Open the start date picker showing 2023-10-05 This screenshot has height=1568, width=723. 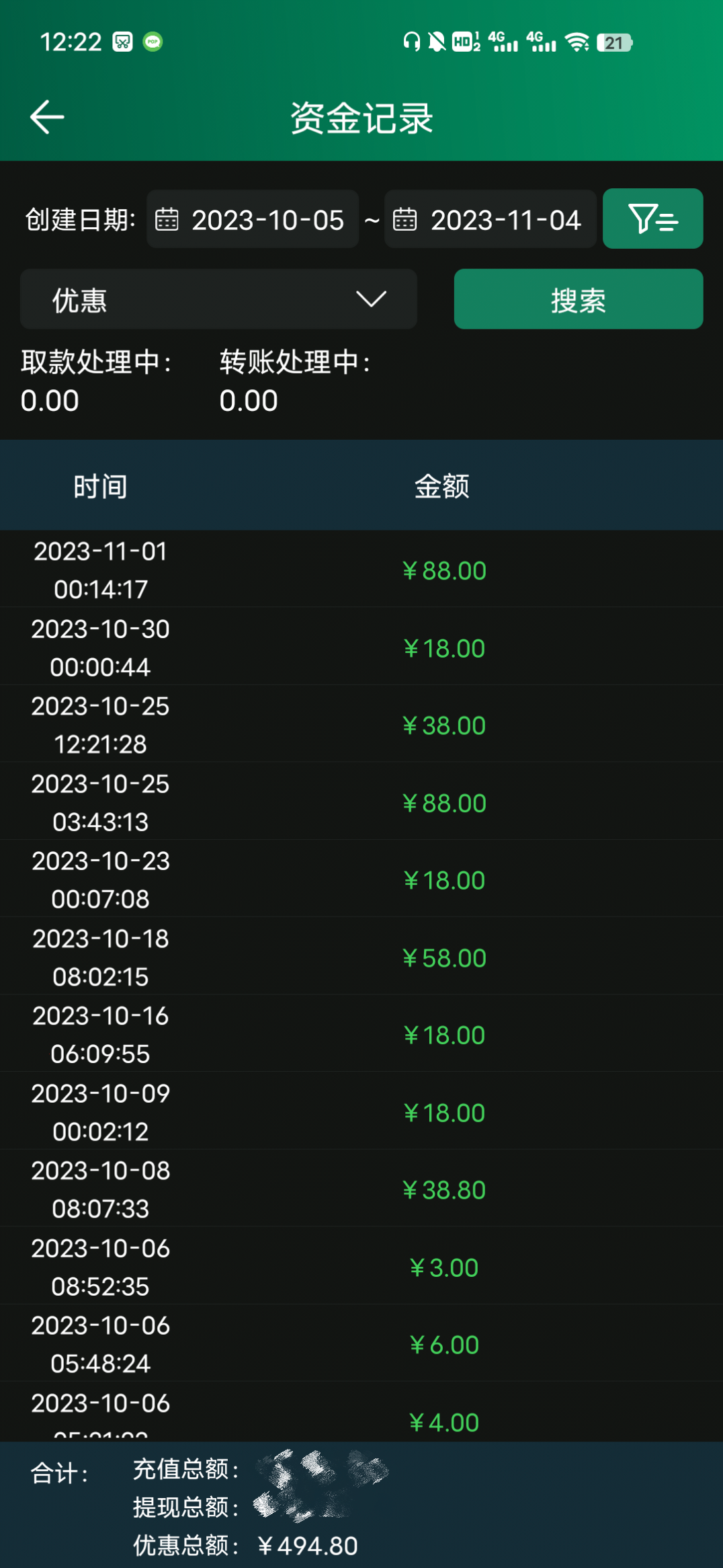(253, 220)
